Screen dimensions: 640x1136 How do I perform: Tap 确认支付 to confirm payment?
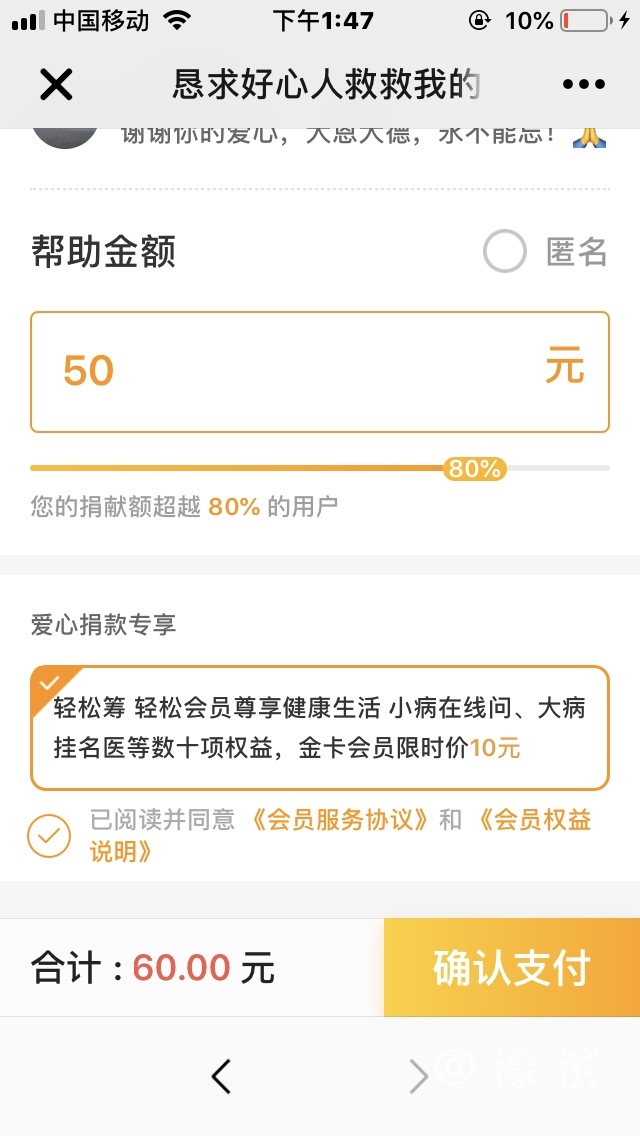click(x=512, y=968)
